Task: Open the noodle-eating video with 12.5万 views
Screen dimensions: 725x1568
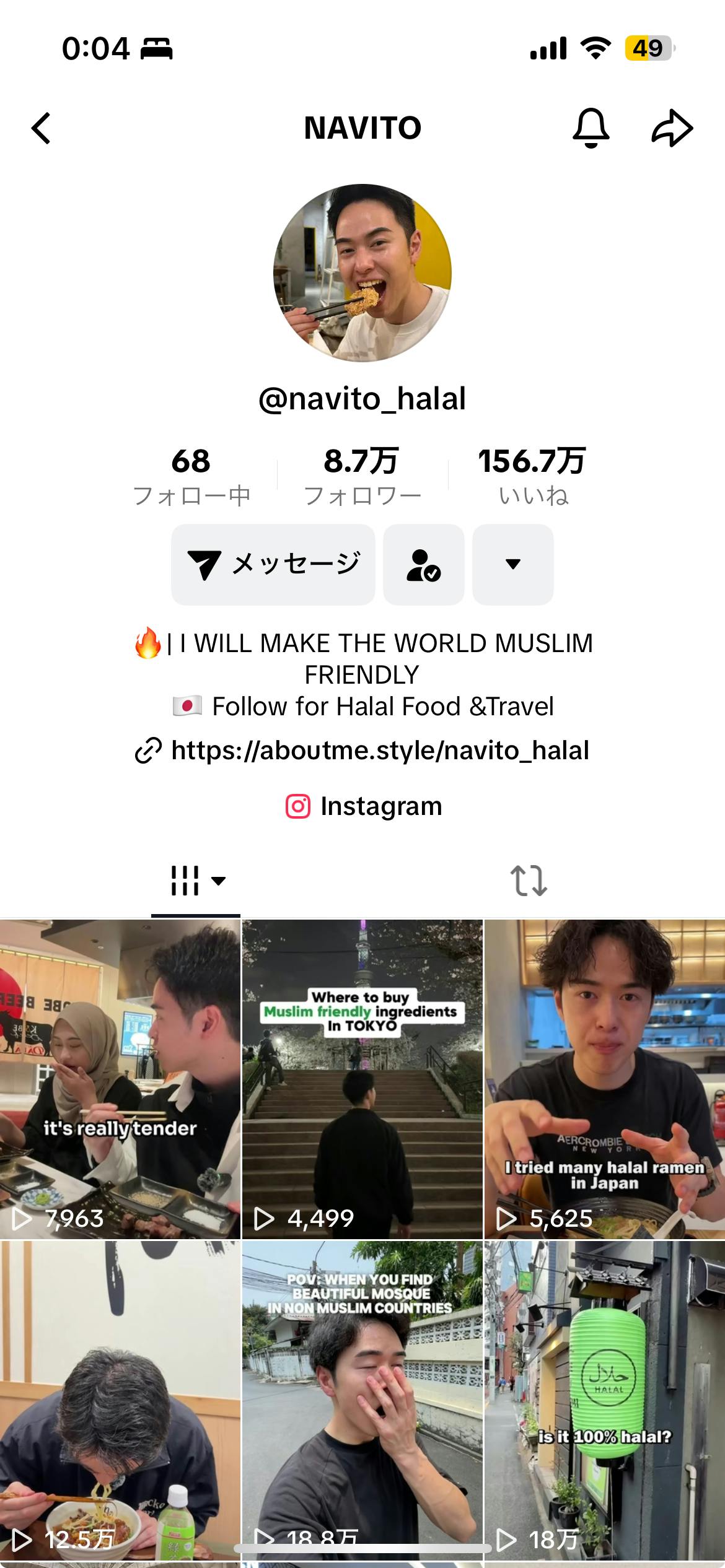Action: (120, 1401)
